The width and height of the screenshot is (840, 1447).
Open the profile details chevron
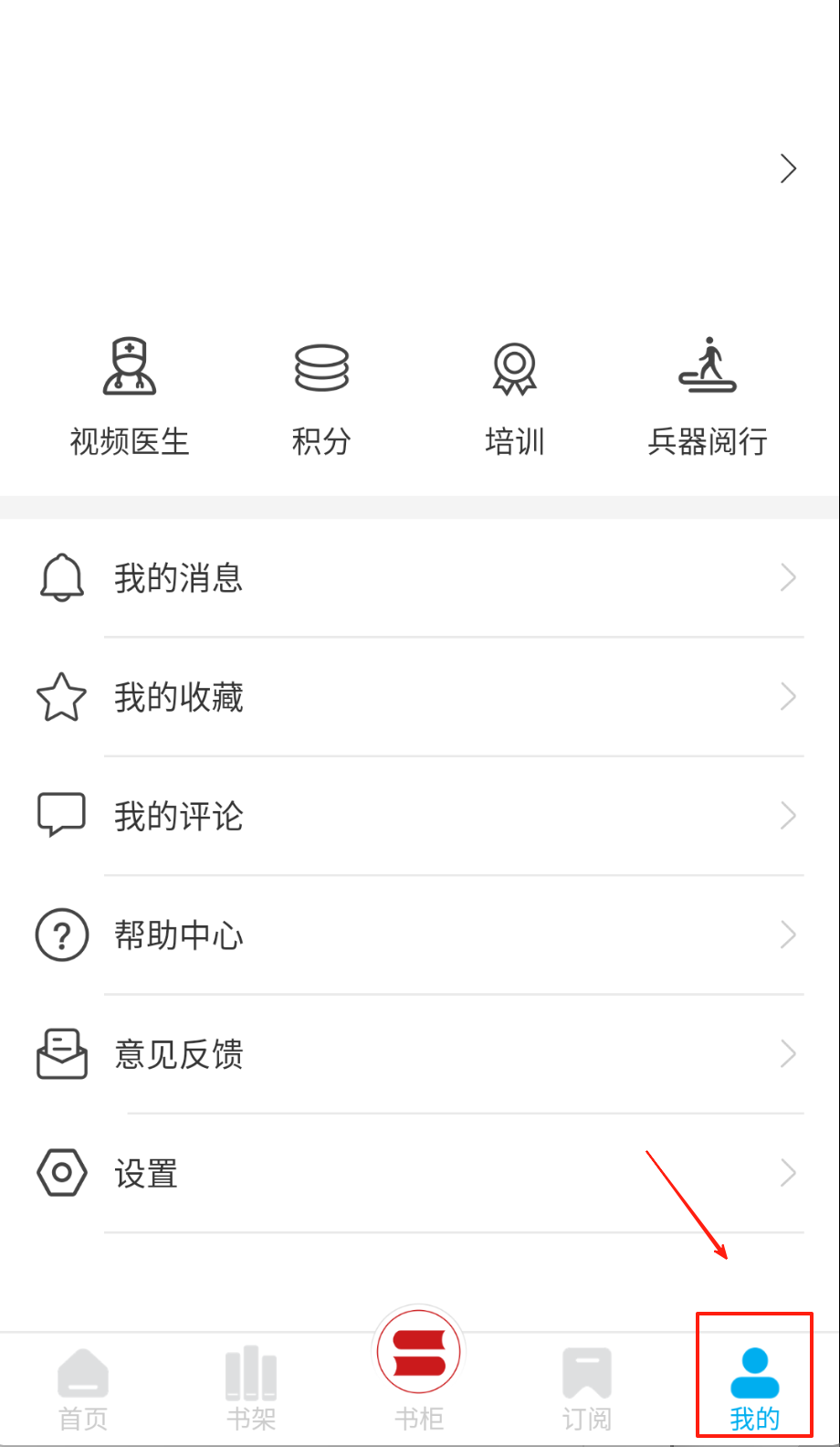tap(788, 169)
